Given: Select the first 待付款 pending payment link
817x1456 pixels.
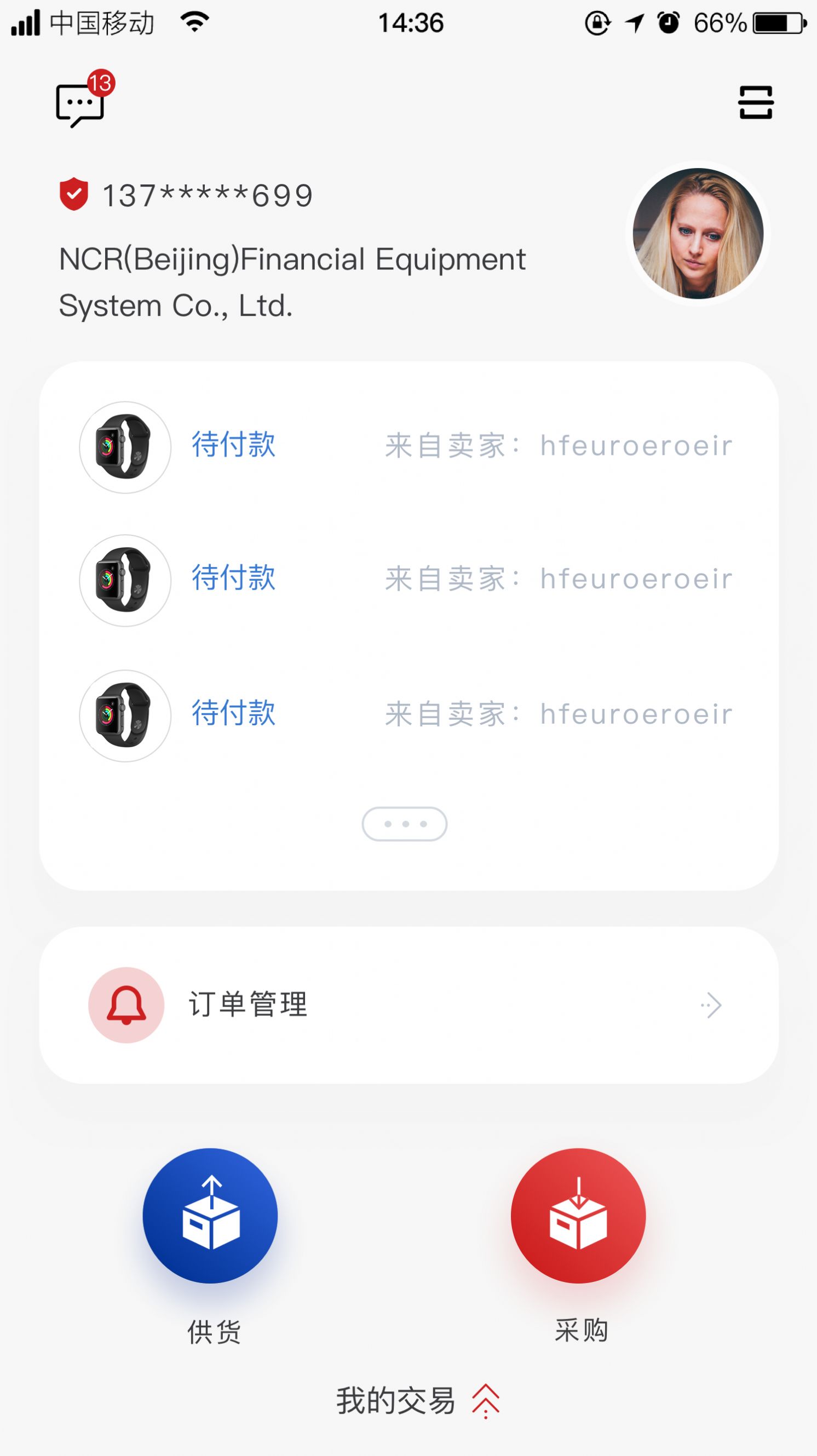Looking at the screenshot, I should coord(232,446).
